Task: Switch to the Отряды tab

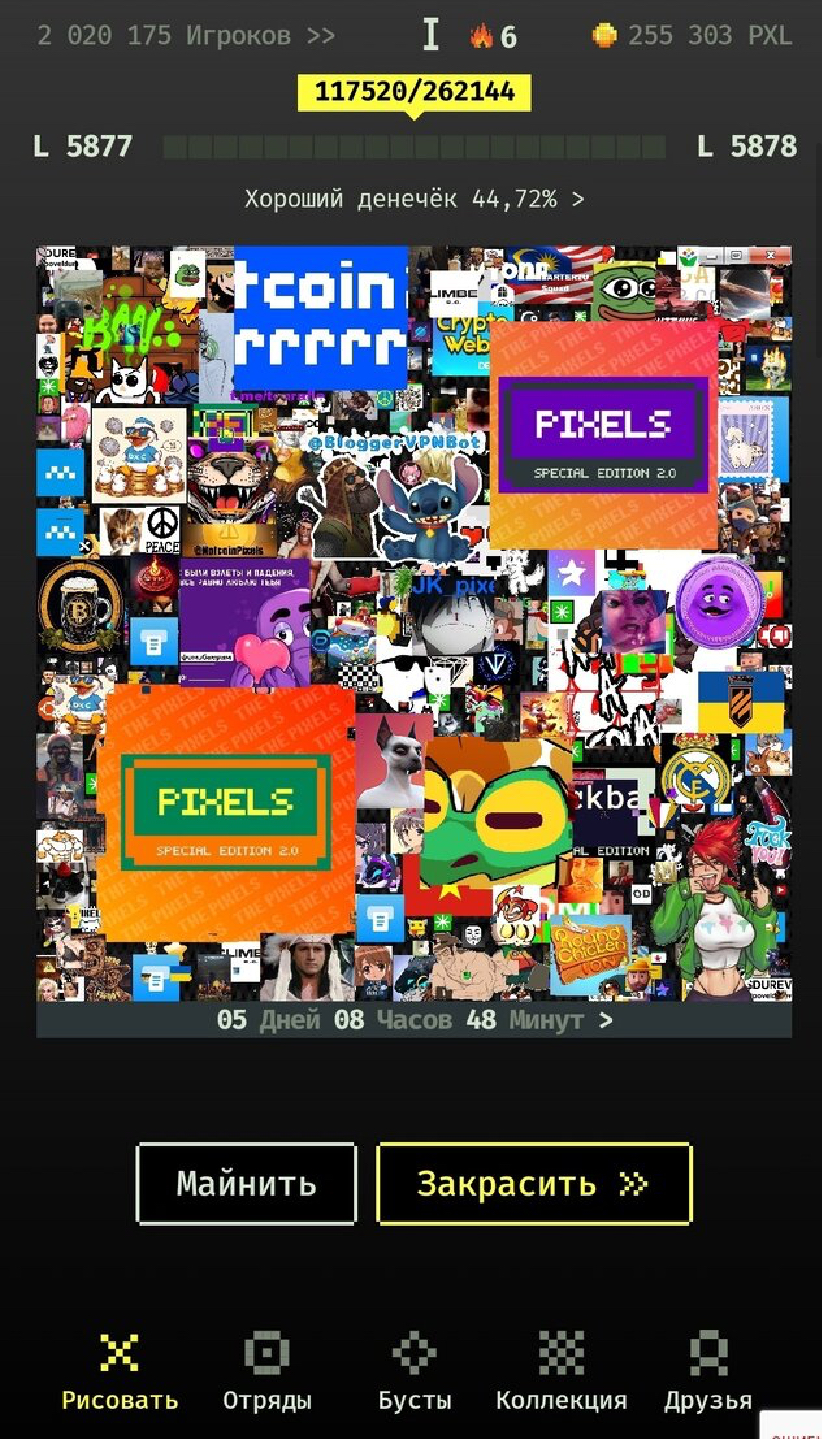Action: pyautogui.click(x=267, y=1373)
